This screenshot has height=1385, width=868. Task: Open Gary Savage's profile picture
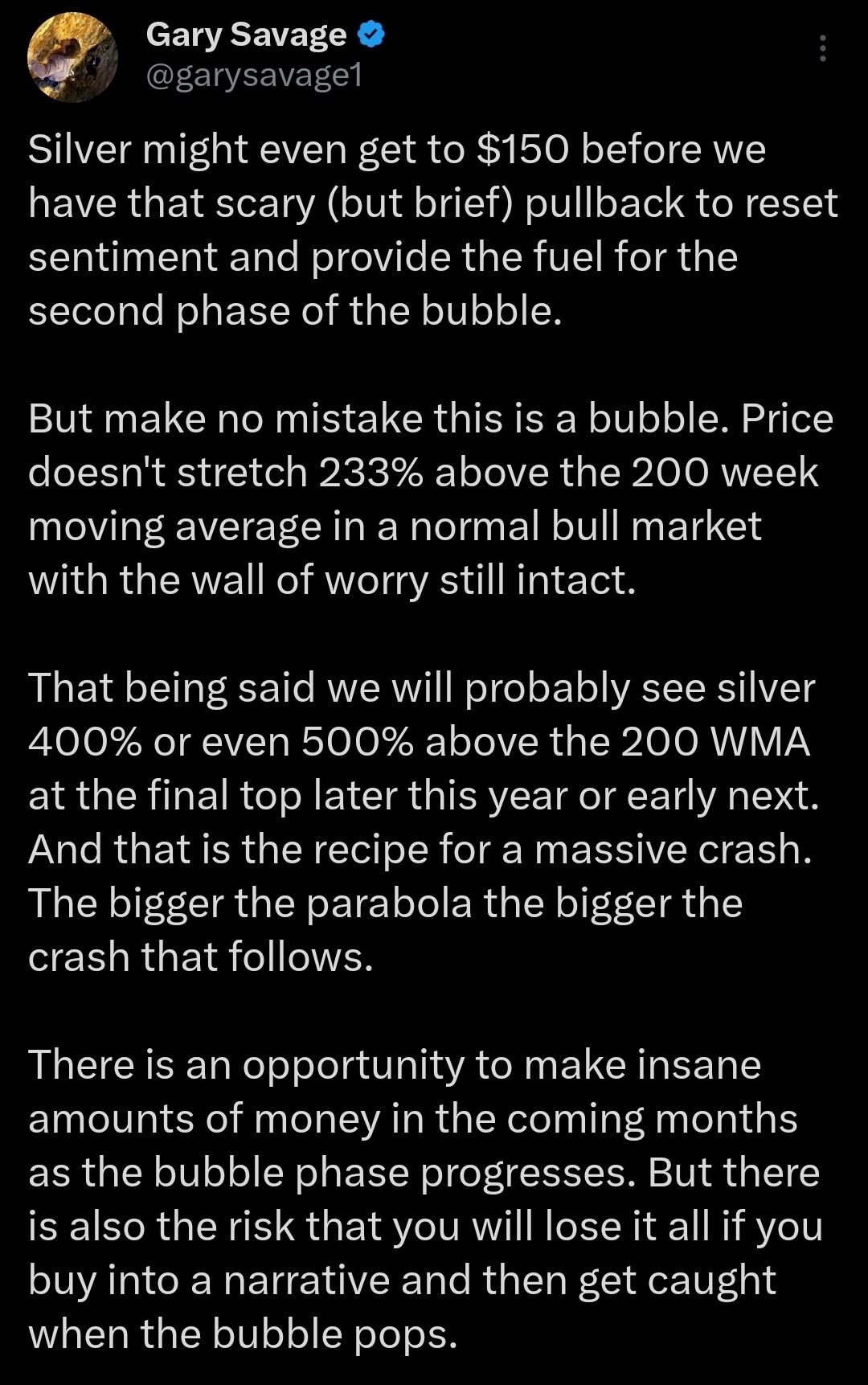72,57
